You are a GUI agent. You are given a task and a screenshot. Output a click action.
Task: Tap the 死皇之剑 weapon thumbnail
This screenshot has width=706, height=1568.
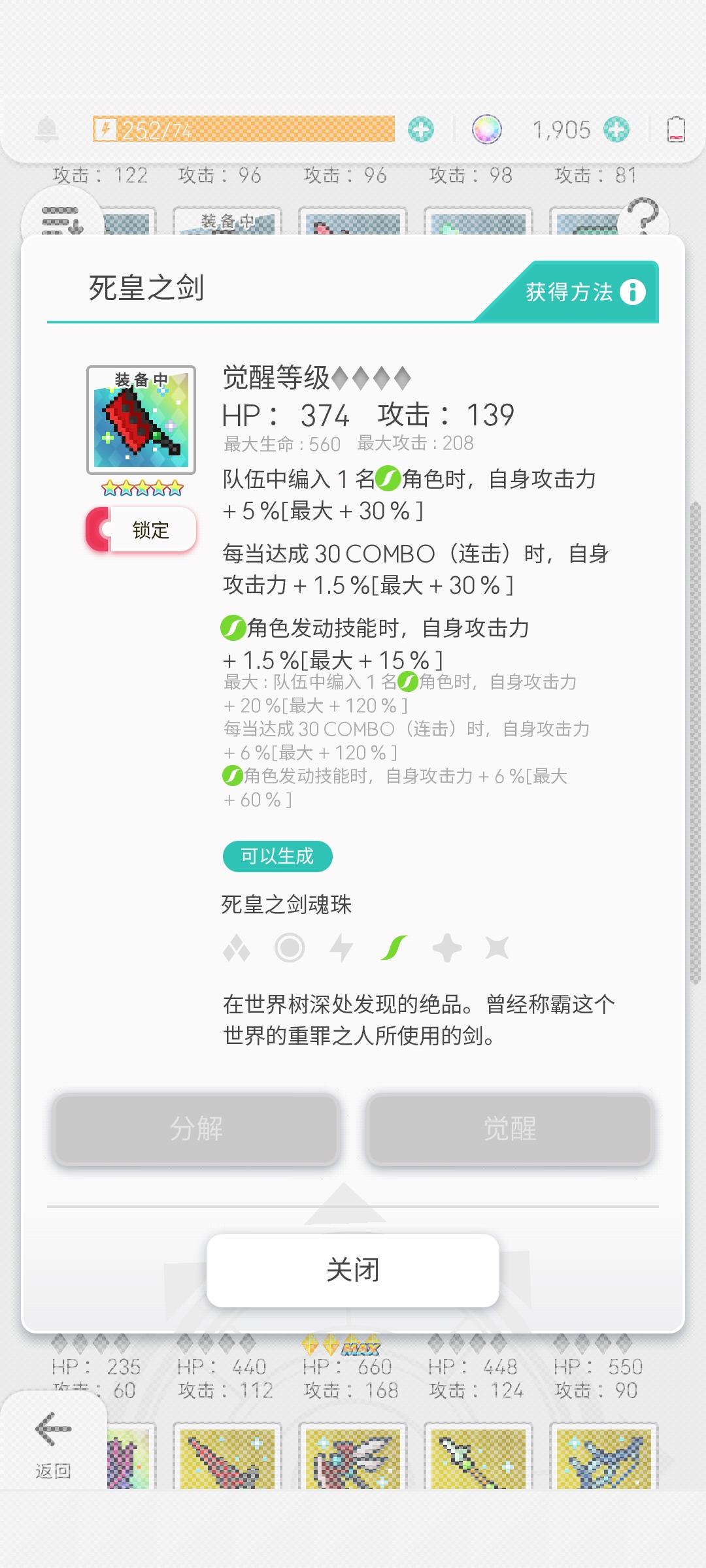click(x=143, y=419)
